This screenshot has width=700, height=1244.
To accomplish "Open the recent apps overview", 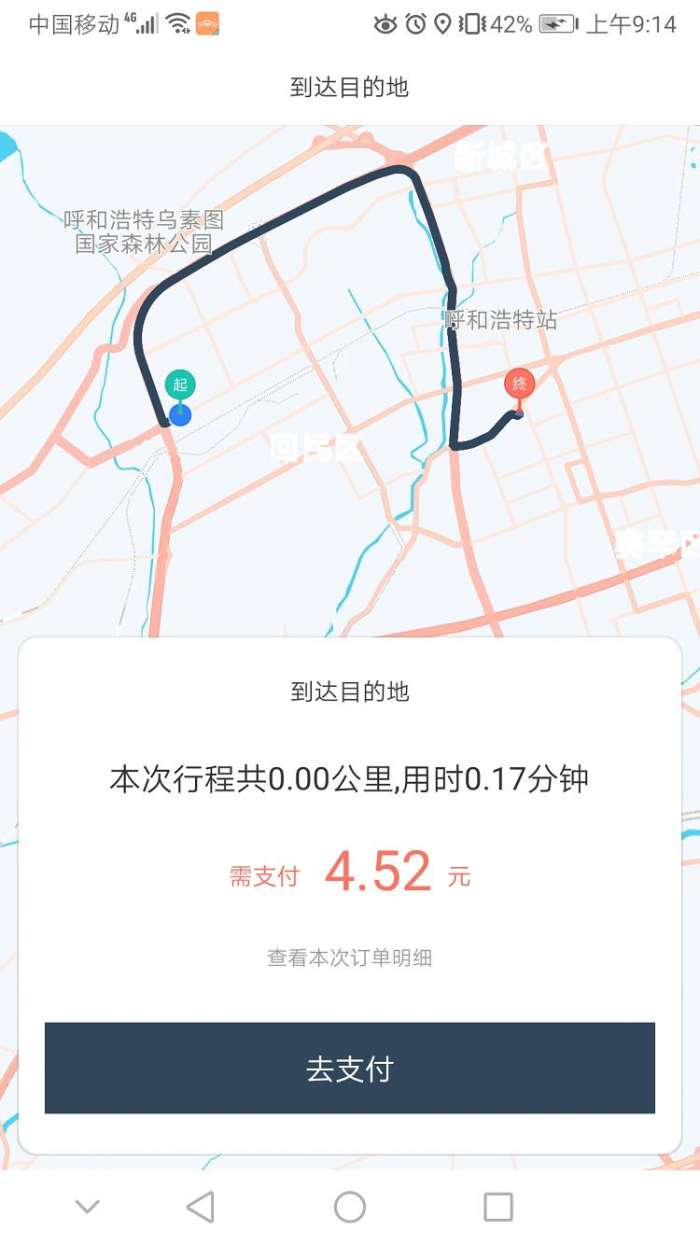I will coord(498,1207).
